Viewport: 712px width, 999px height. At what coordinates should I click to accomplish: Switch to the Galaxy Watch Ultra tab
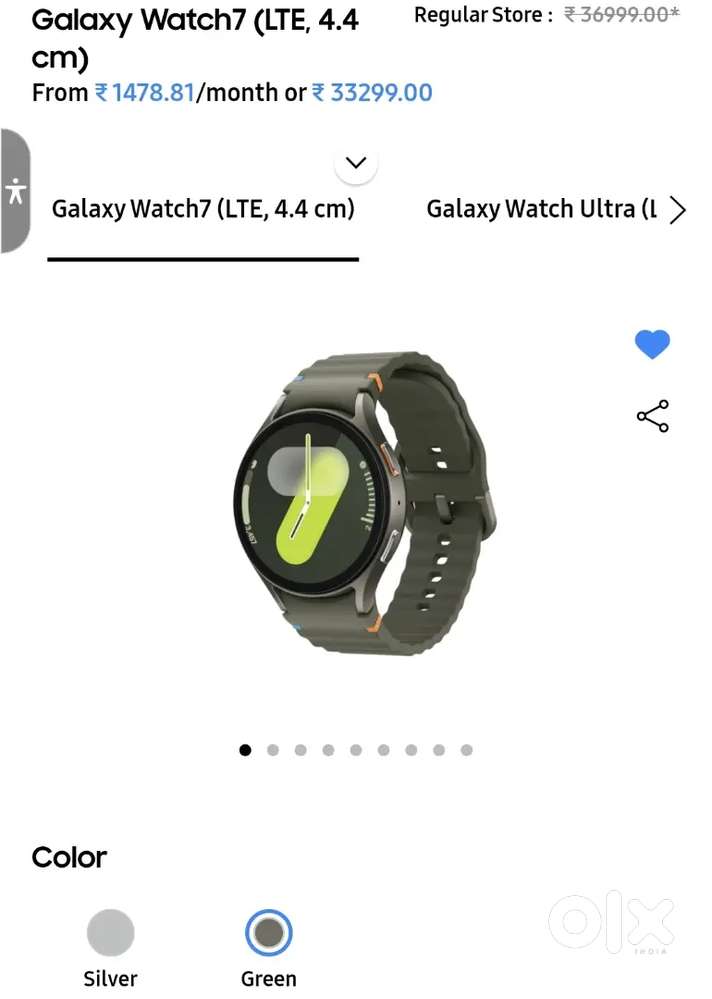coord(541,209)
